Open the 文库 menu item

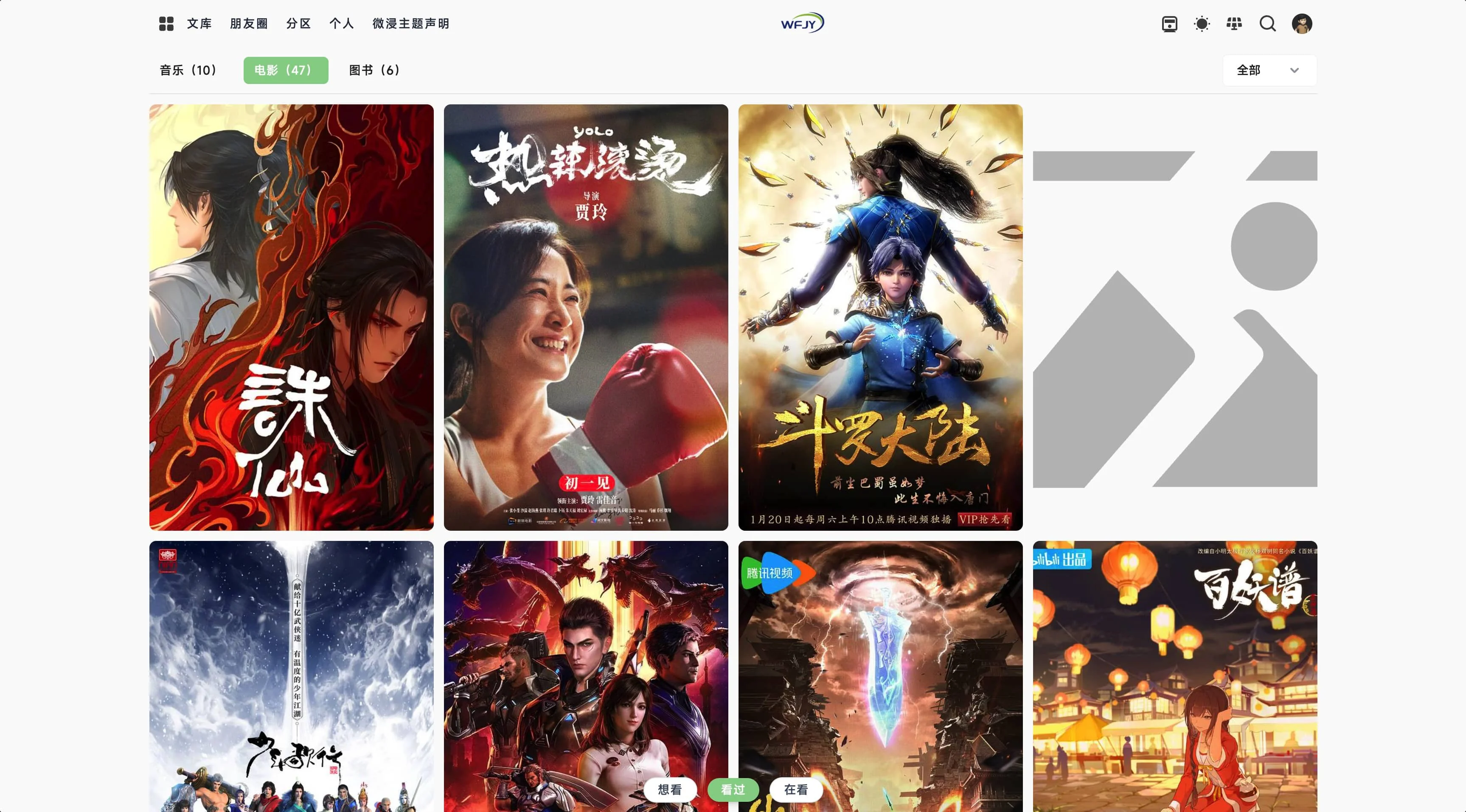[x=199, y=23]
